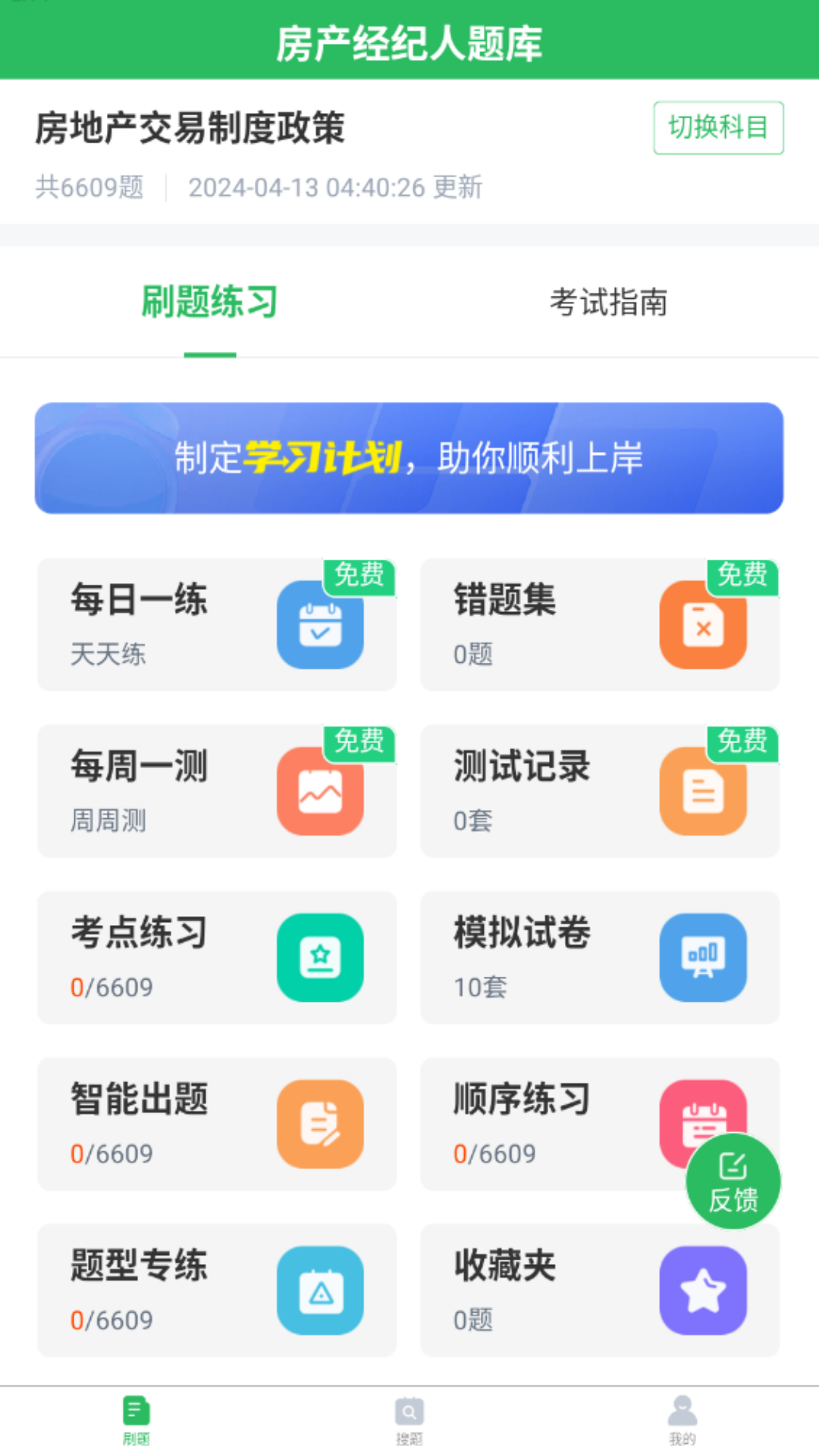The width and height of the screenshot is (819, 1456).
Task: Select the 刷题练习 practice tab
Action: tap(209, 301)
